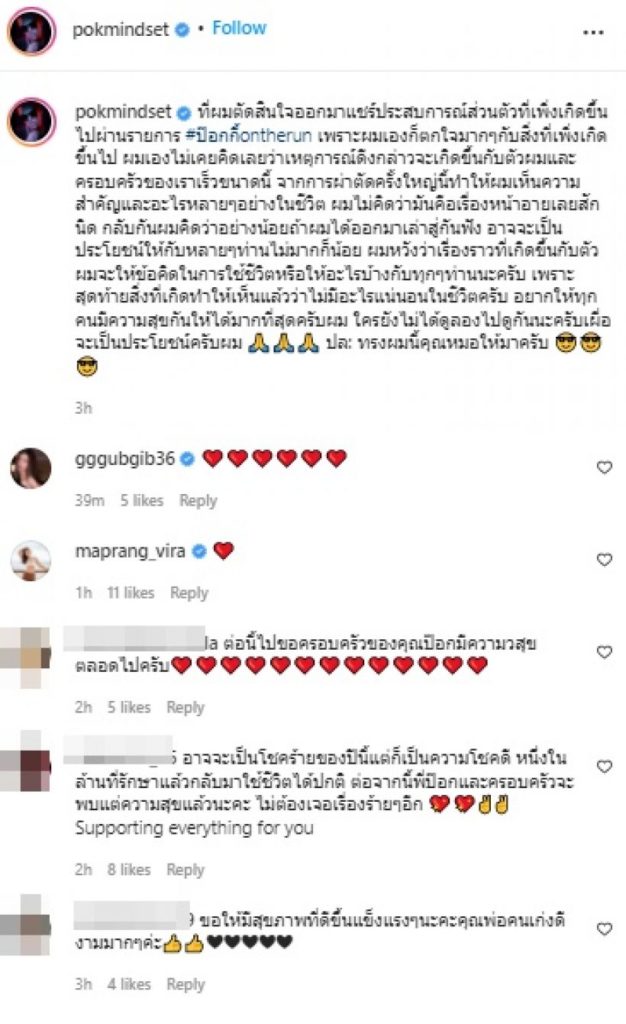This screenshot has width=626, height=1024.
Task: Reply to gggubgib36's comment
Action: click(198, 500)
